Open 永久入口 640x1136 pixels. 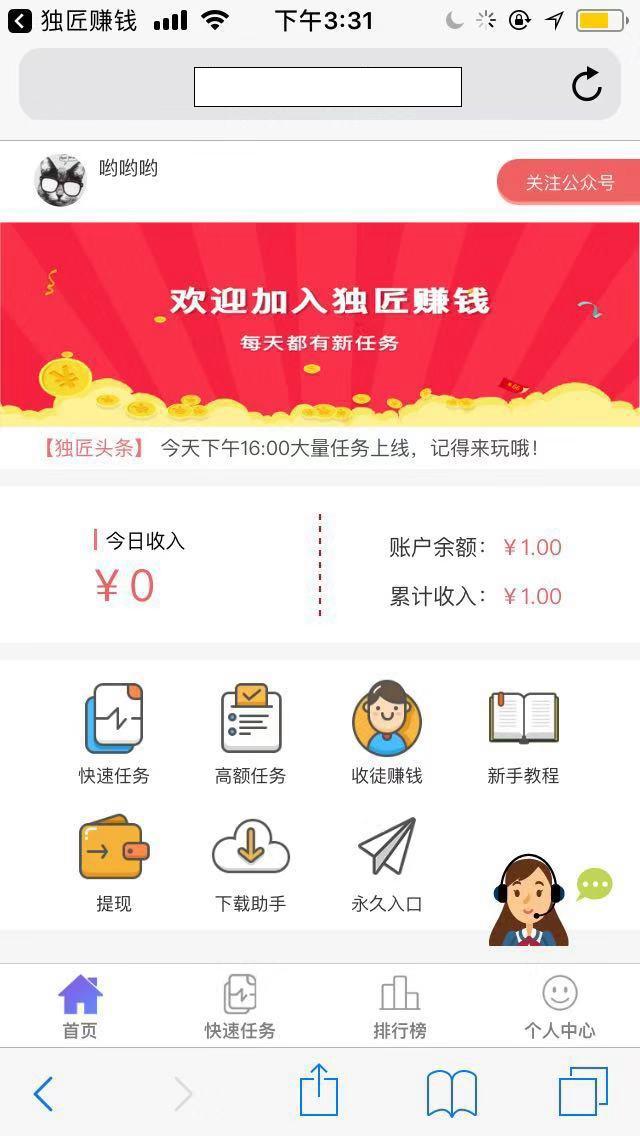pos(386,863)
